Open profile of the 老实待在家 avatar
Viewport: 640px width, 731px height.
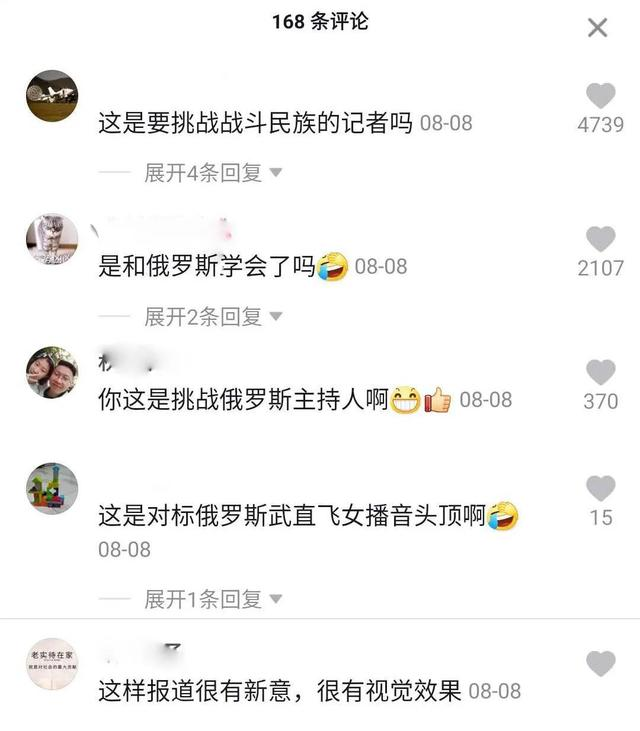tap(52, 664)
